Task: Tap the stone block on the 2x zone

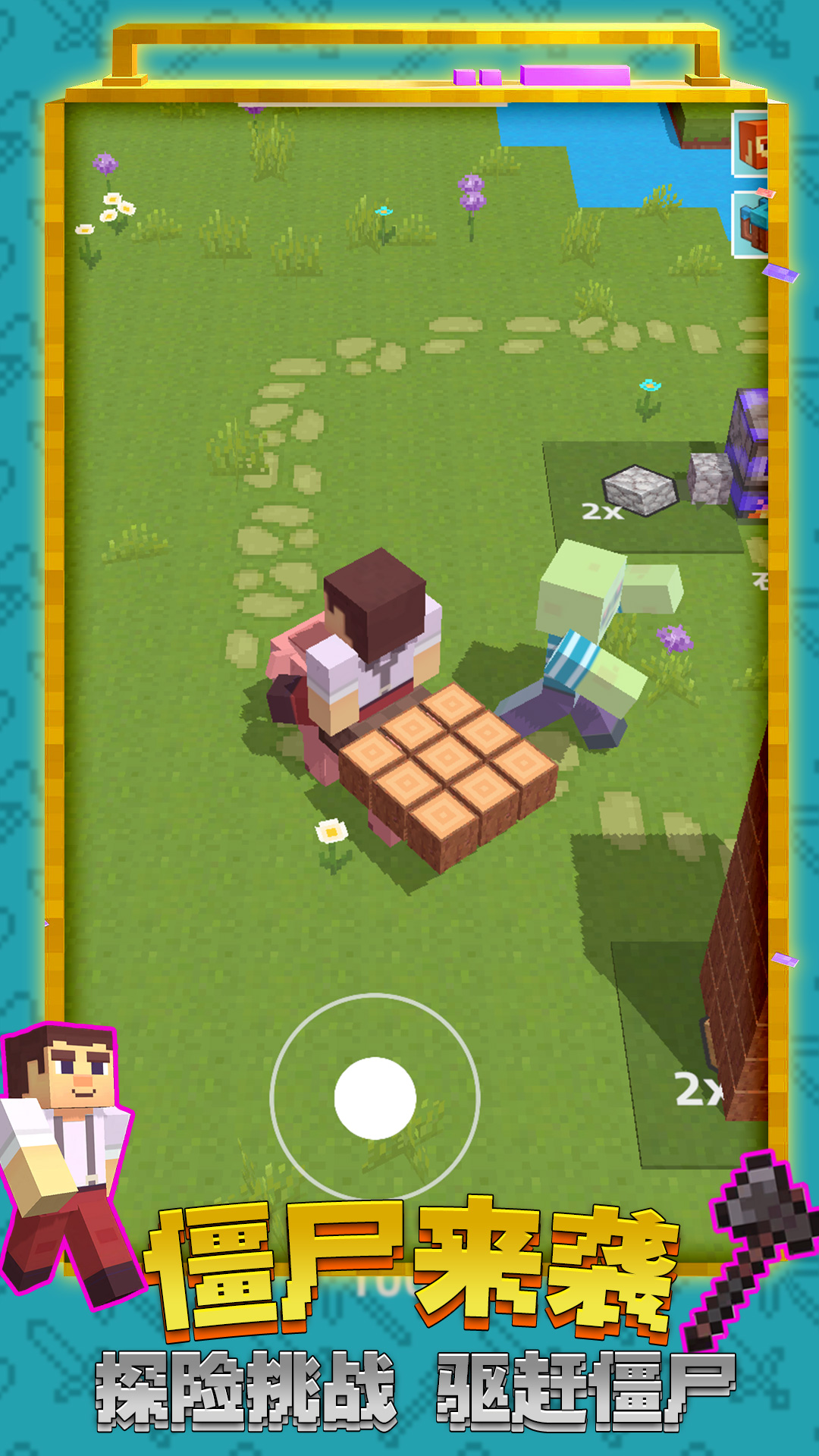Action: coord(639,489)
